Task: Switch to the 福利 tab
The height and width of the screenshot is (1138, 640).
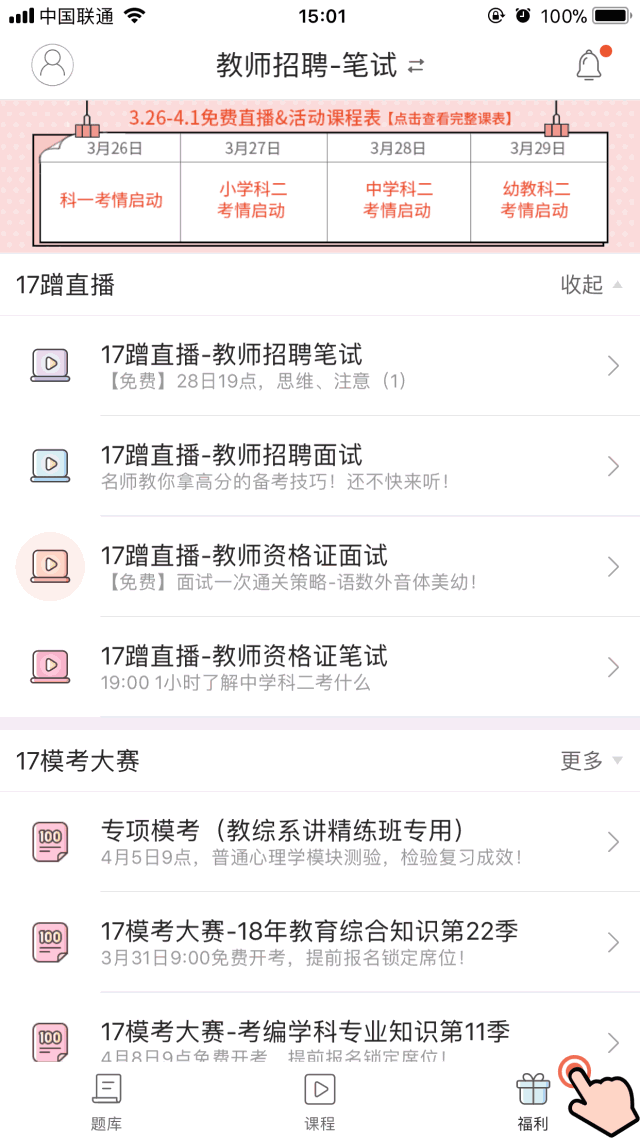Action: 533,1102
